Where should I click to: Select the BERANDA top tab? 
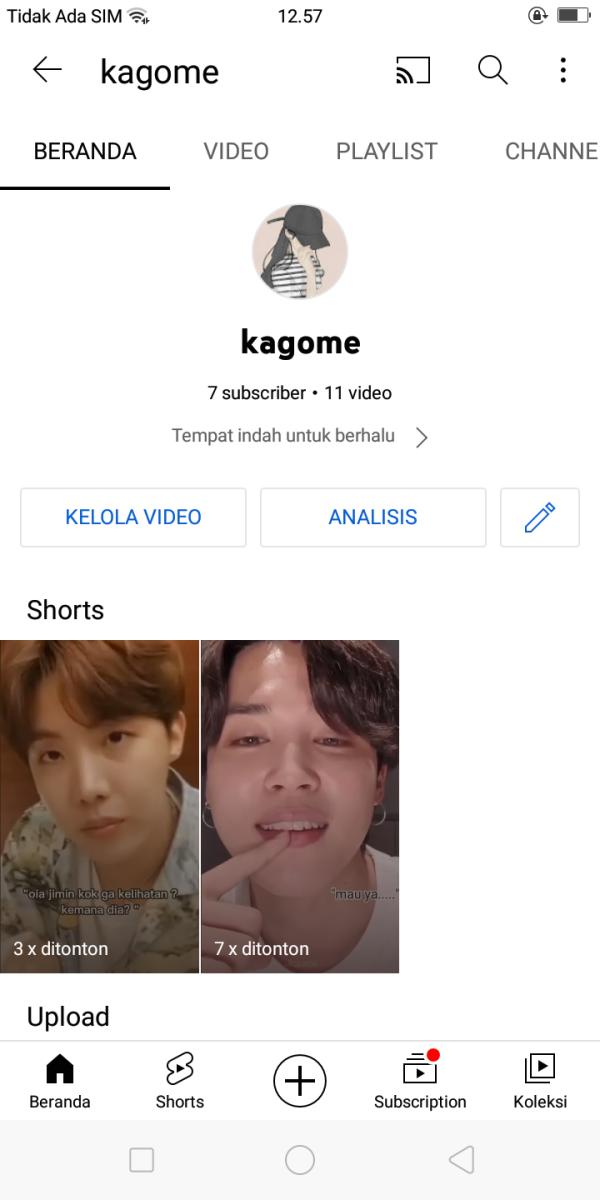coord(85,152)
